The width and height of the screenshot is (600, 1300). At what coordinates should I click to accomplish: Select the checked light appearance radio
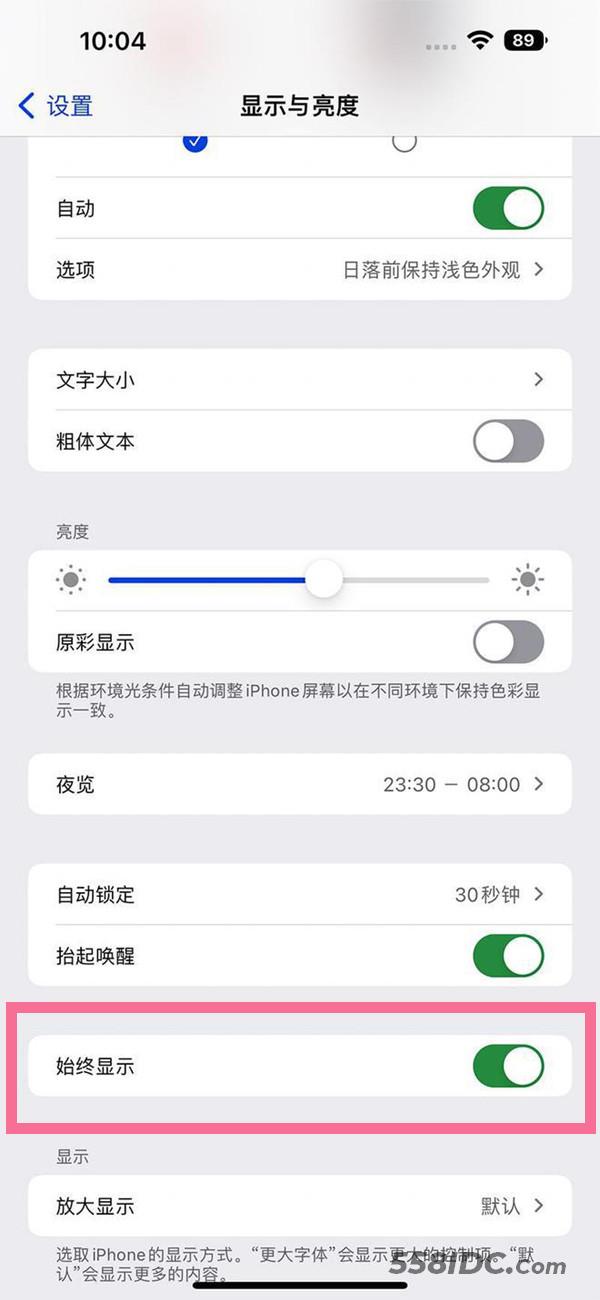click(x=195, y=142)
